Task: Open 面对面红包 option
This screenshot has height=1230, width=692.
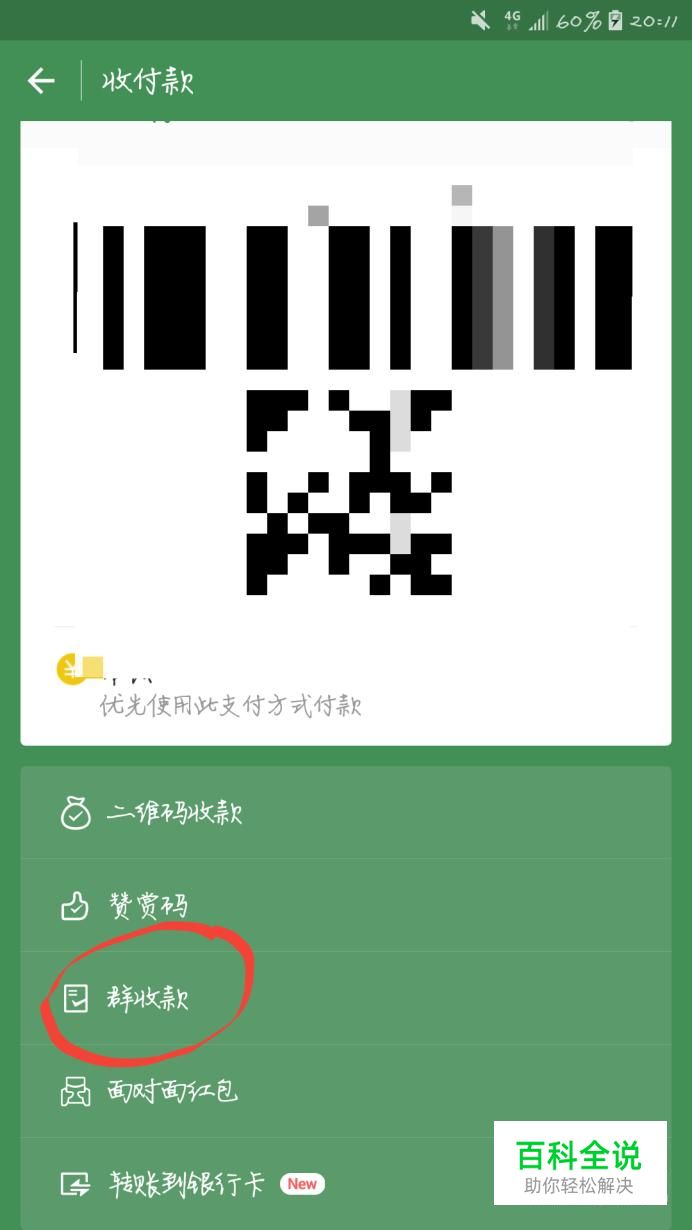Action: click(x=172, y=1091)
